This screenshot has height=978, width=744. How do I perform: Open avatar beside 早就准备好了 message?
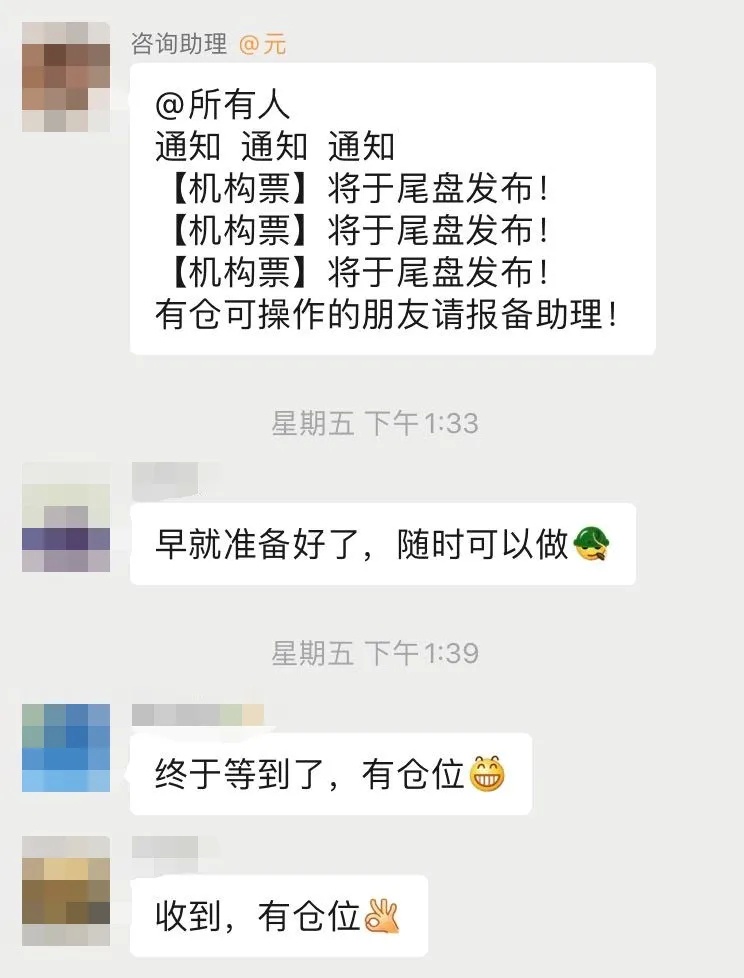[66, 516]
